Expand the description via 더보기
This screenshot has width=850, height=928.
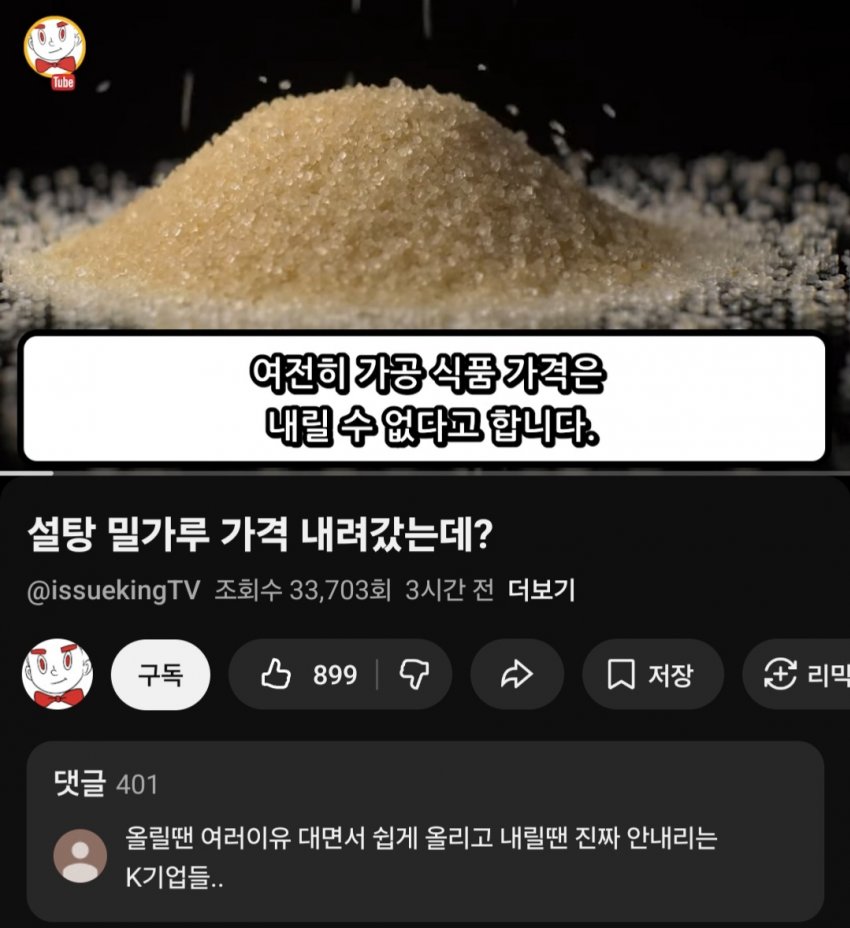coord(541,590)
